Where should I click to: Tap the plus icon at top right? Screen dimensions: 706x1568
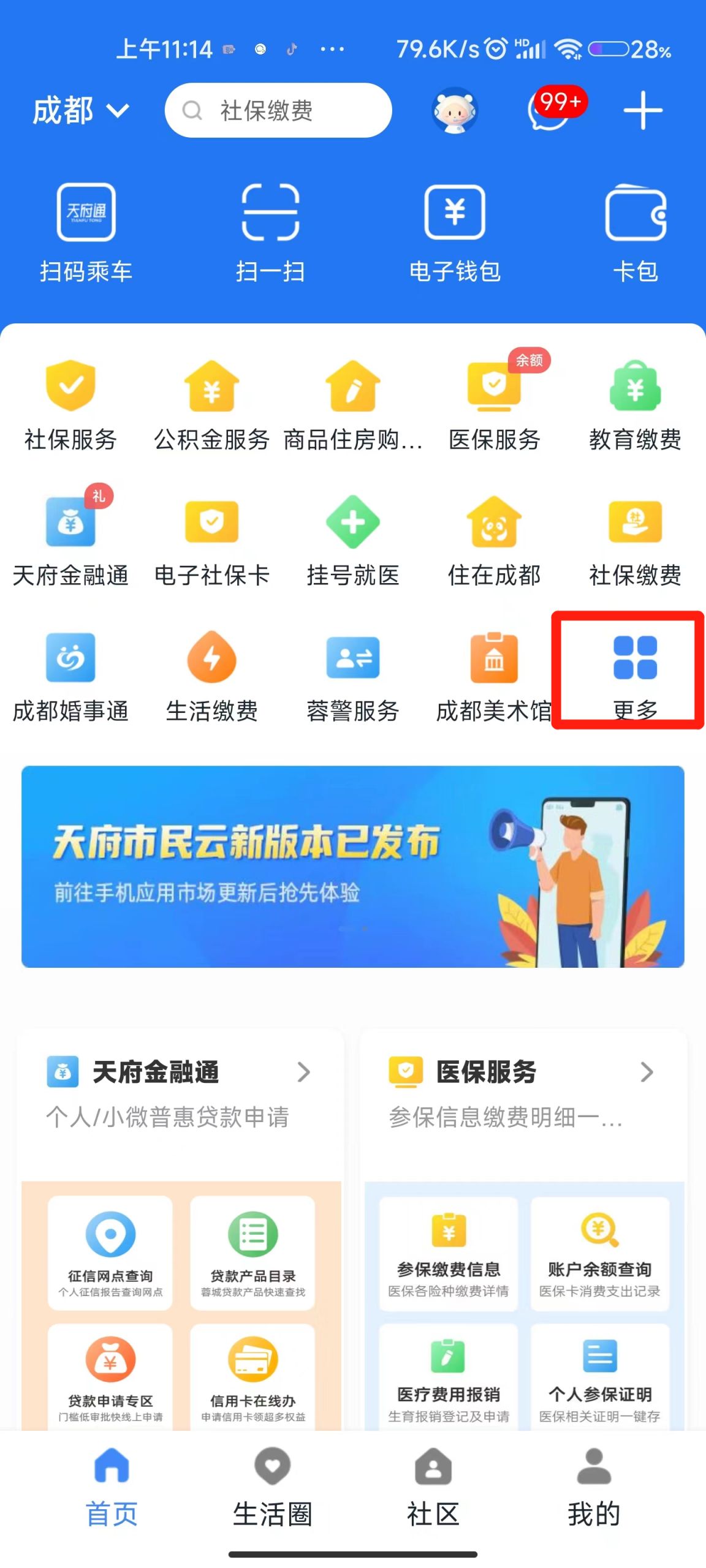coord(643,111)
